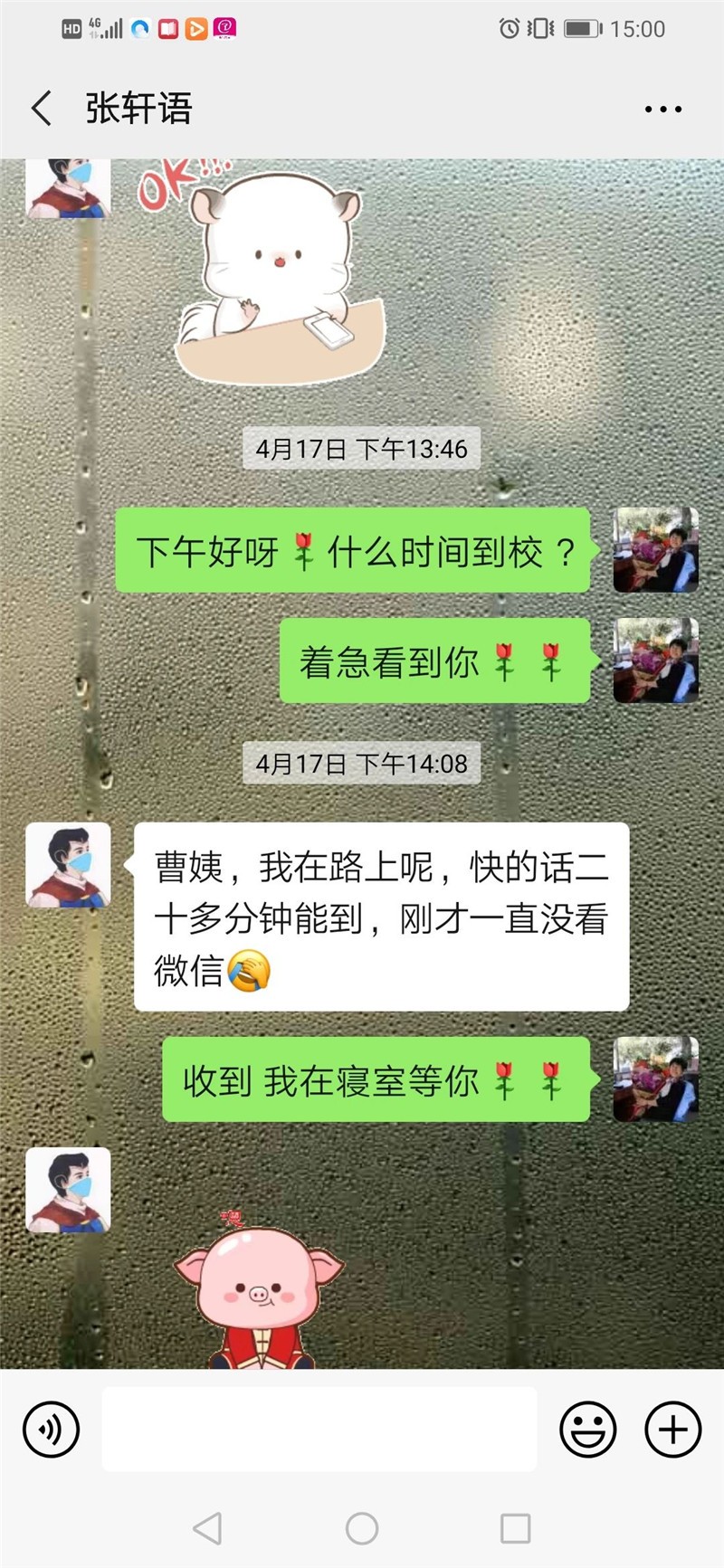Open the emoji sticker panel

587,1430
